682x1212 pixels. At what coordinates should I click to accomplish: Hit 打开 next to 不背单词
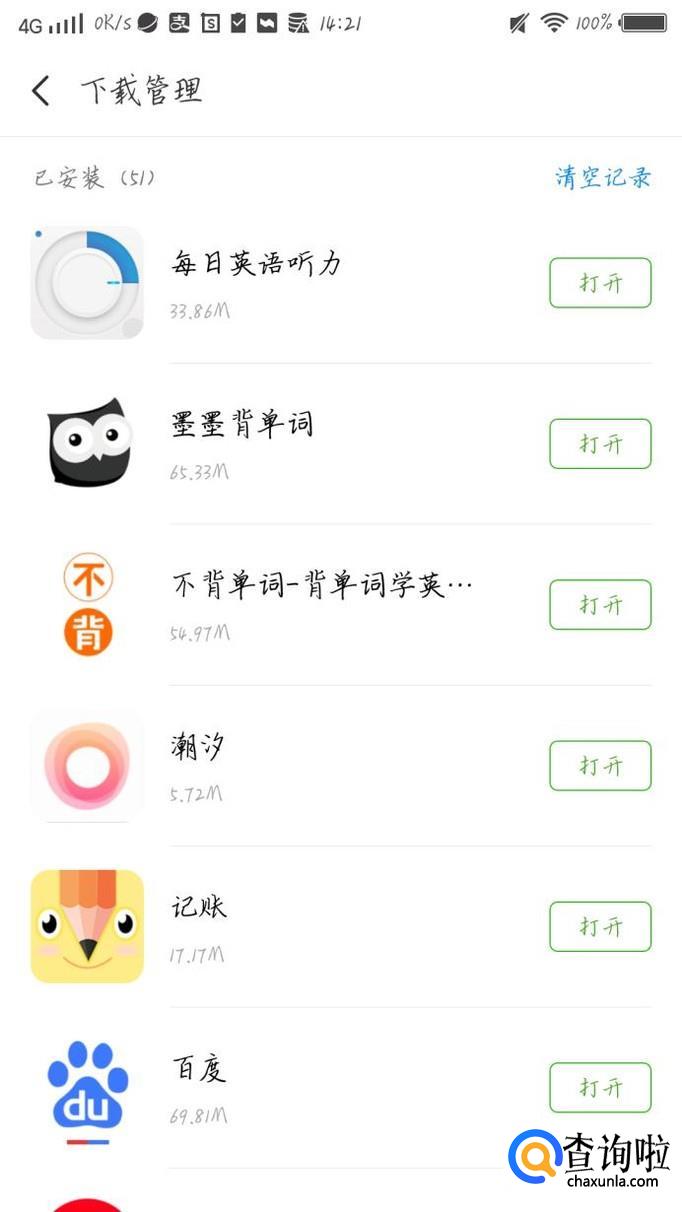click(600, 605)
